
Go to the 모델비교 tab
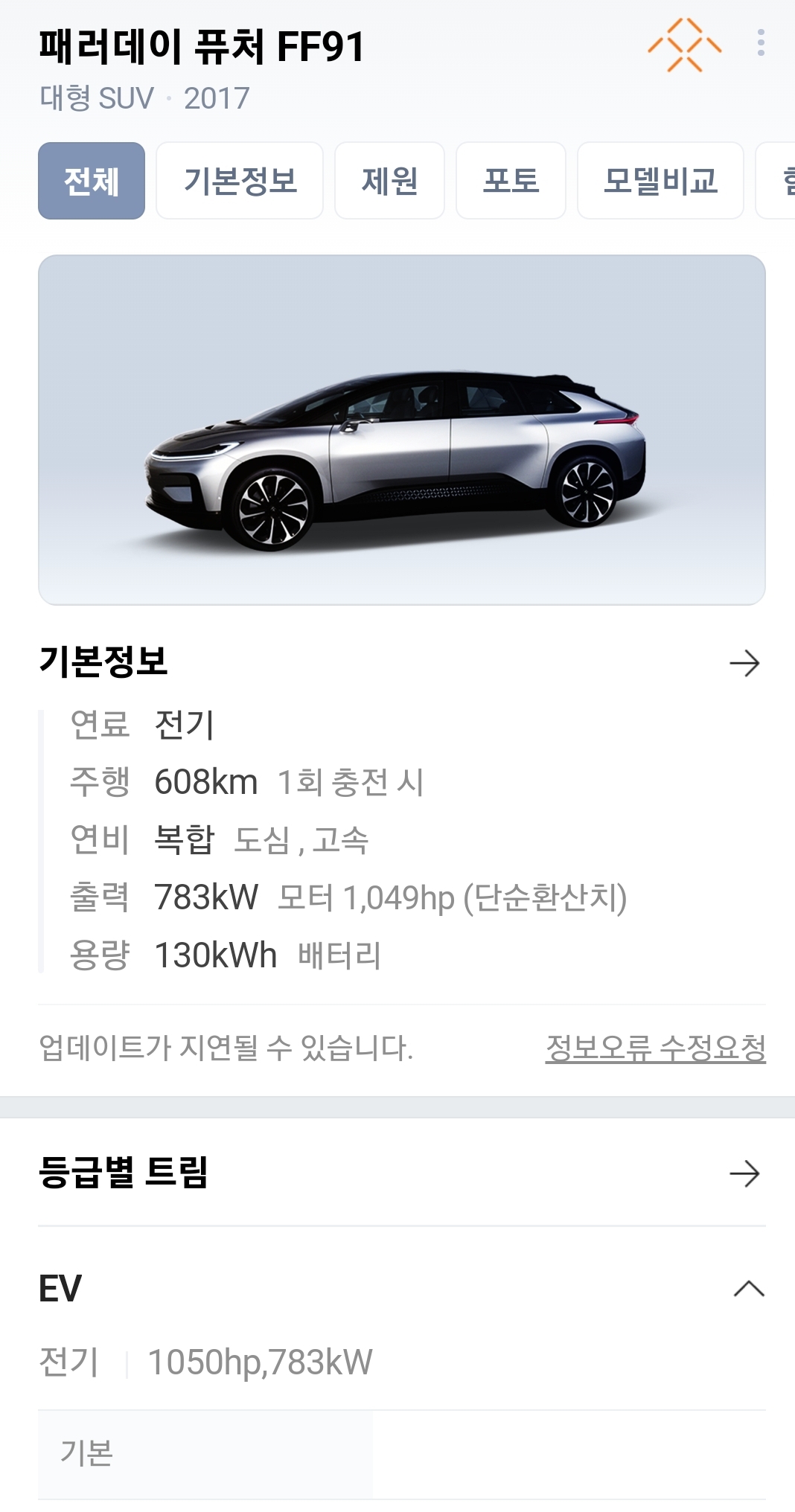pyautogui.click(x=660, y=181)
